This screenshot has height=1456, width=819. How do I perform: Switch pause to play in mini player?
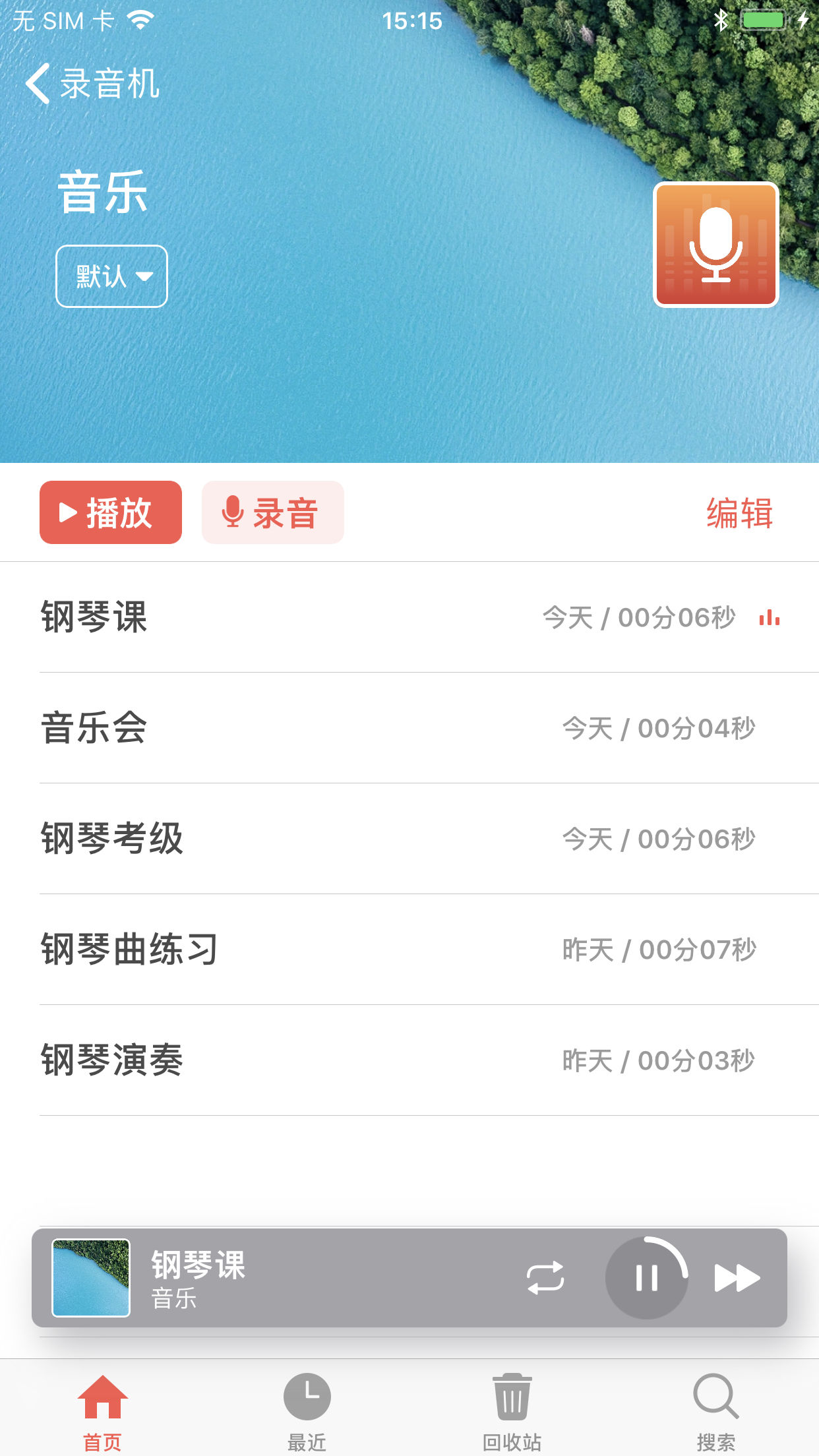click(x=646, y=1277)
